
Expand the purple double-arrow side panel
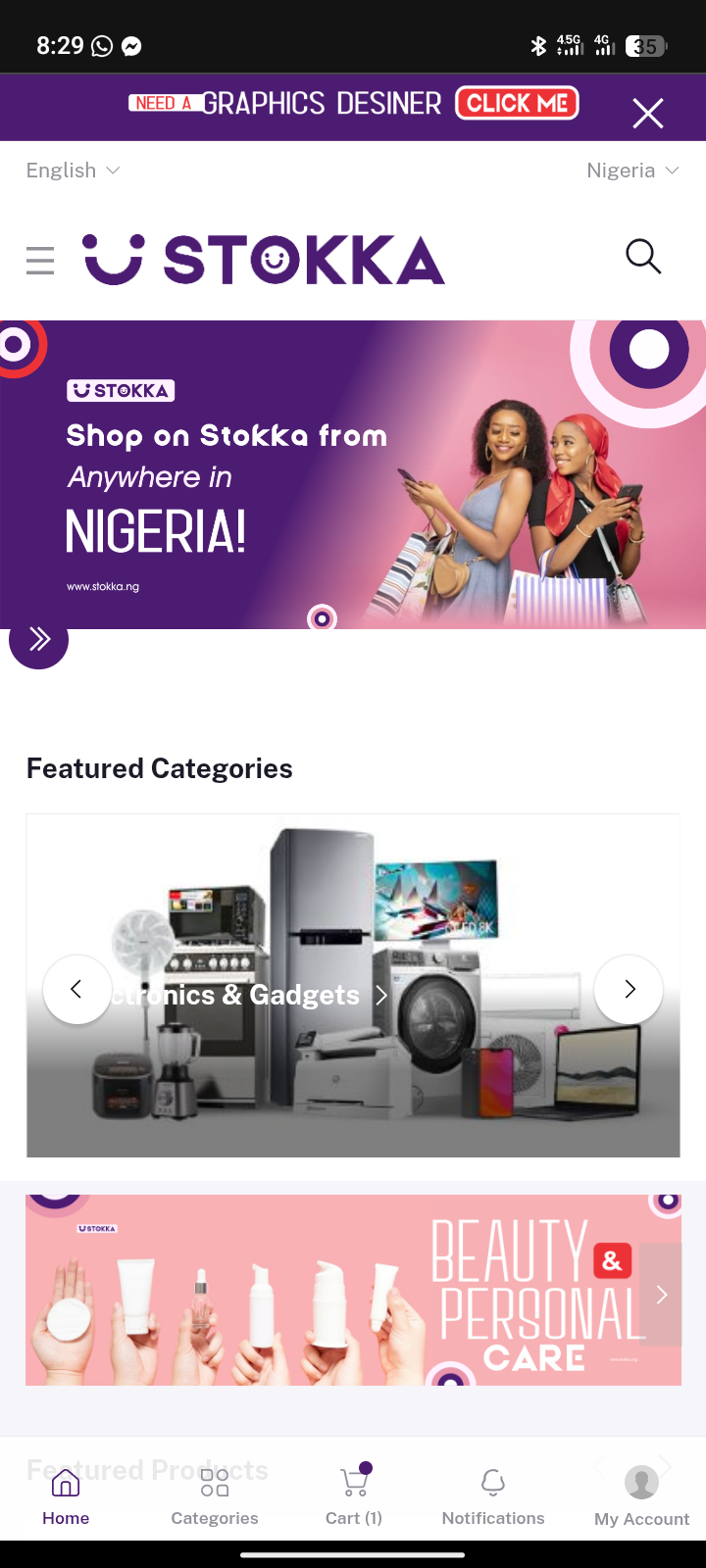38,640
